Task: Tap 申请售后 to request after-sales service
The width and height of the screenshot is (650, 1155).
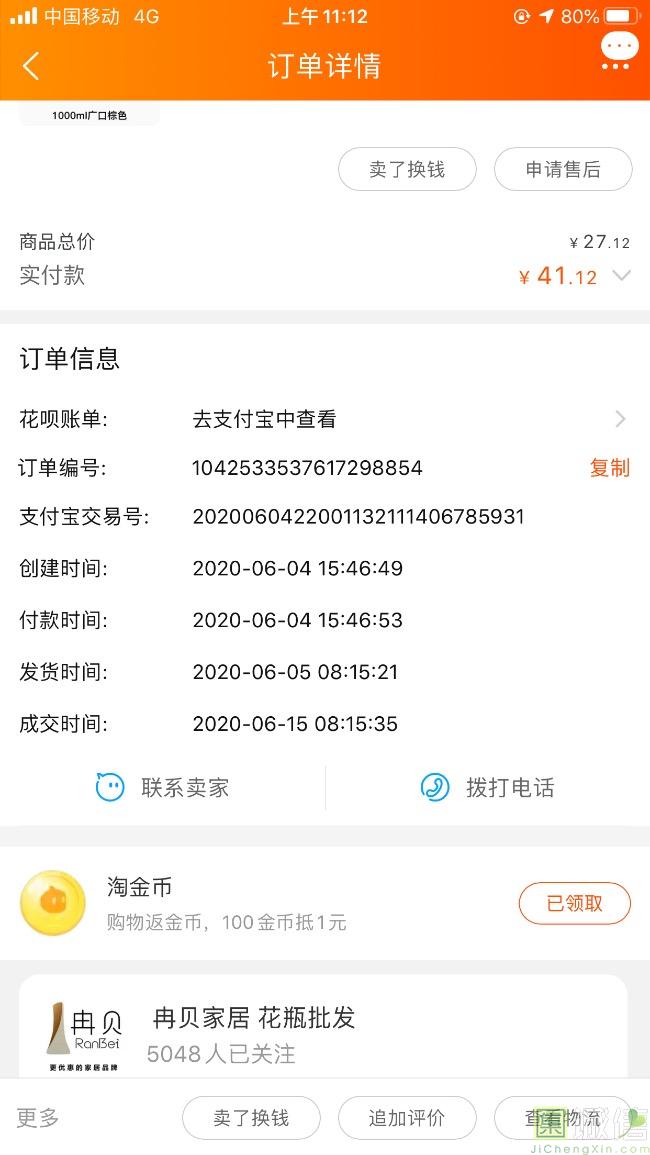Action: 562,169
